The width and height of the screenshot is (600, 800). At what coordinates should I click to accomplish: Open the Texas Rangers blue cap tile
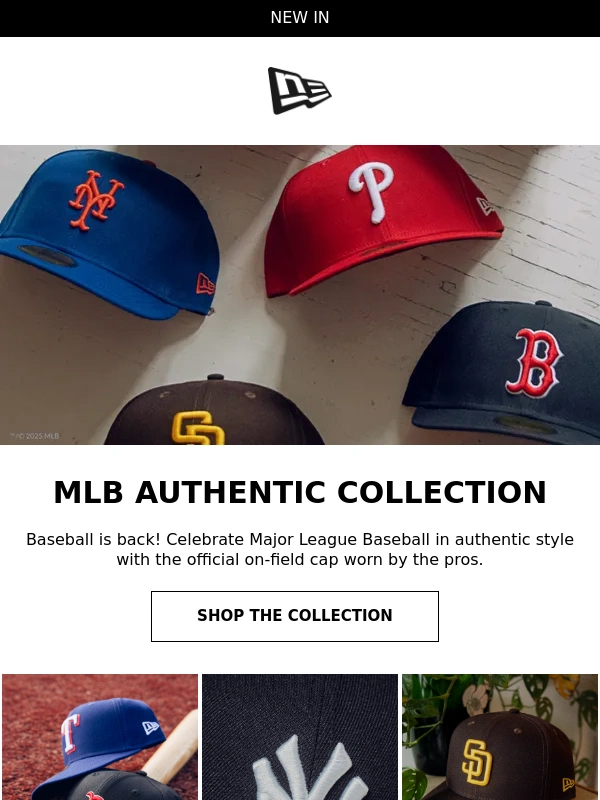coord(100,738)
